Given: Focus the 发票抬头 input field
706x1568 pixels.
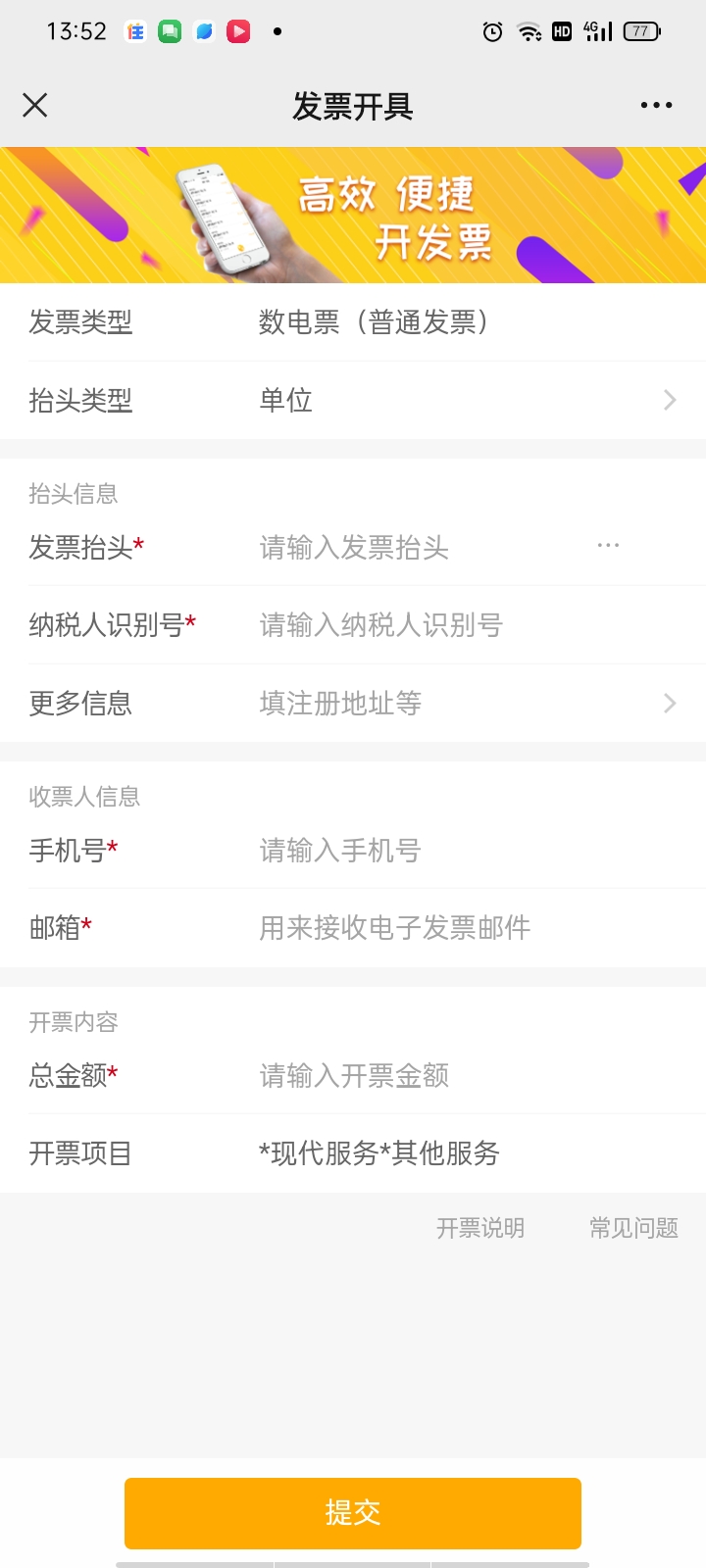Looking at the screenshot, I should [x=412, y=547].
